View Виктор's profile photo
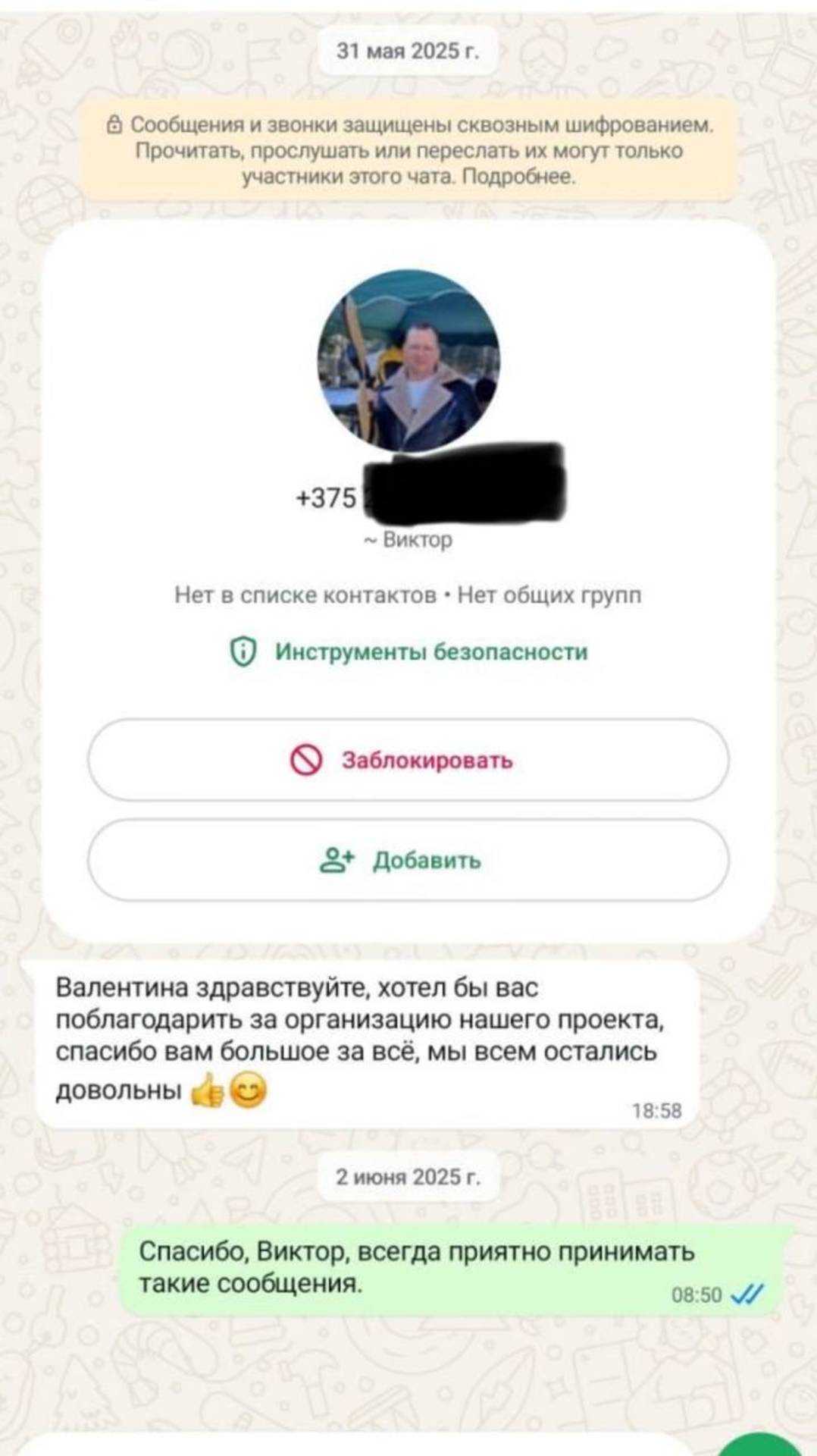Viewport: 817px width, 1456px height. coord(409,361)
